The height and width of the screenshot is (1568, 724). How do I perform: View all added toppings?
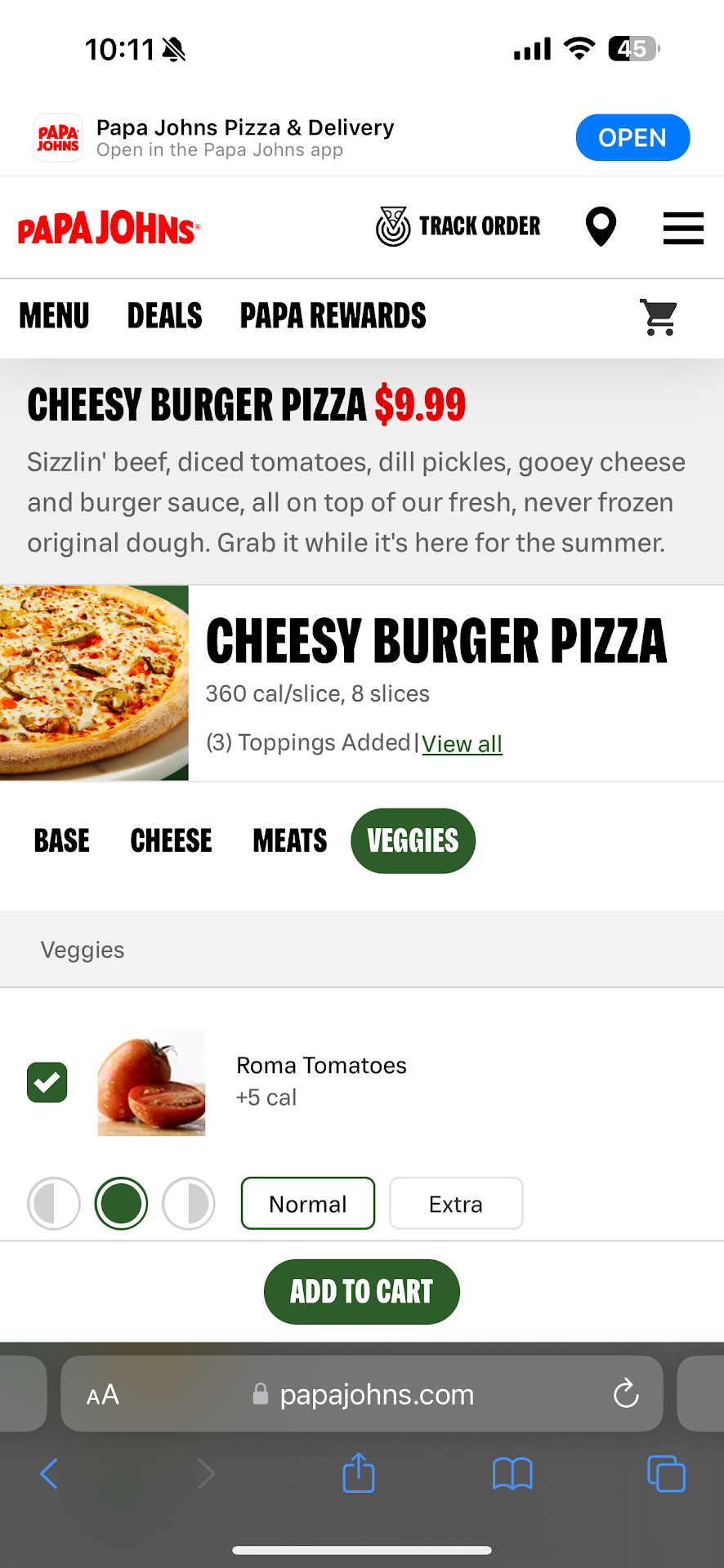coord(462,744)
